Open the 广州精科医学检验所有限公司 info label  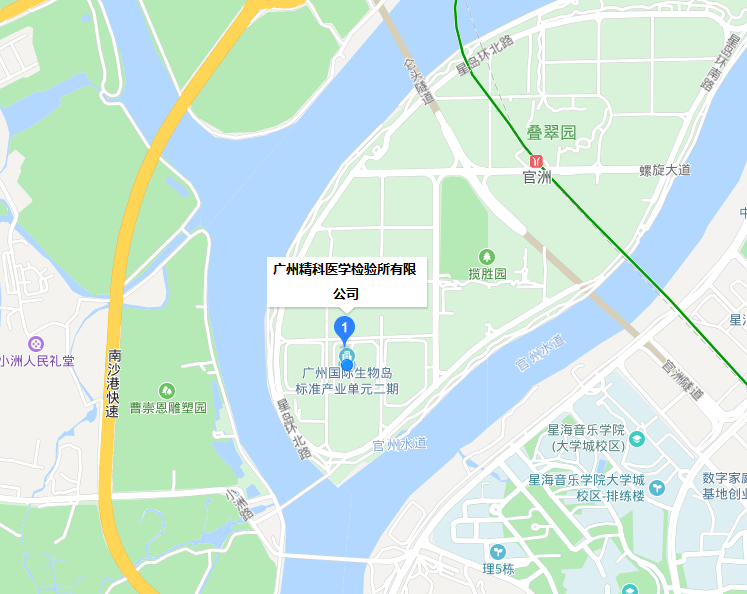[x=346, y=281]
